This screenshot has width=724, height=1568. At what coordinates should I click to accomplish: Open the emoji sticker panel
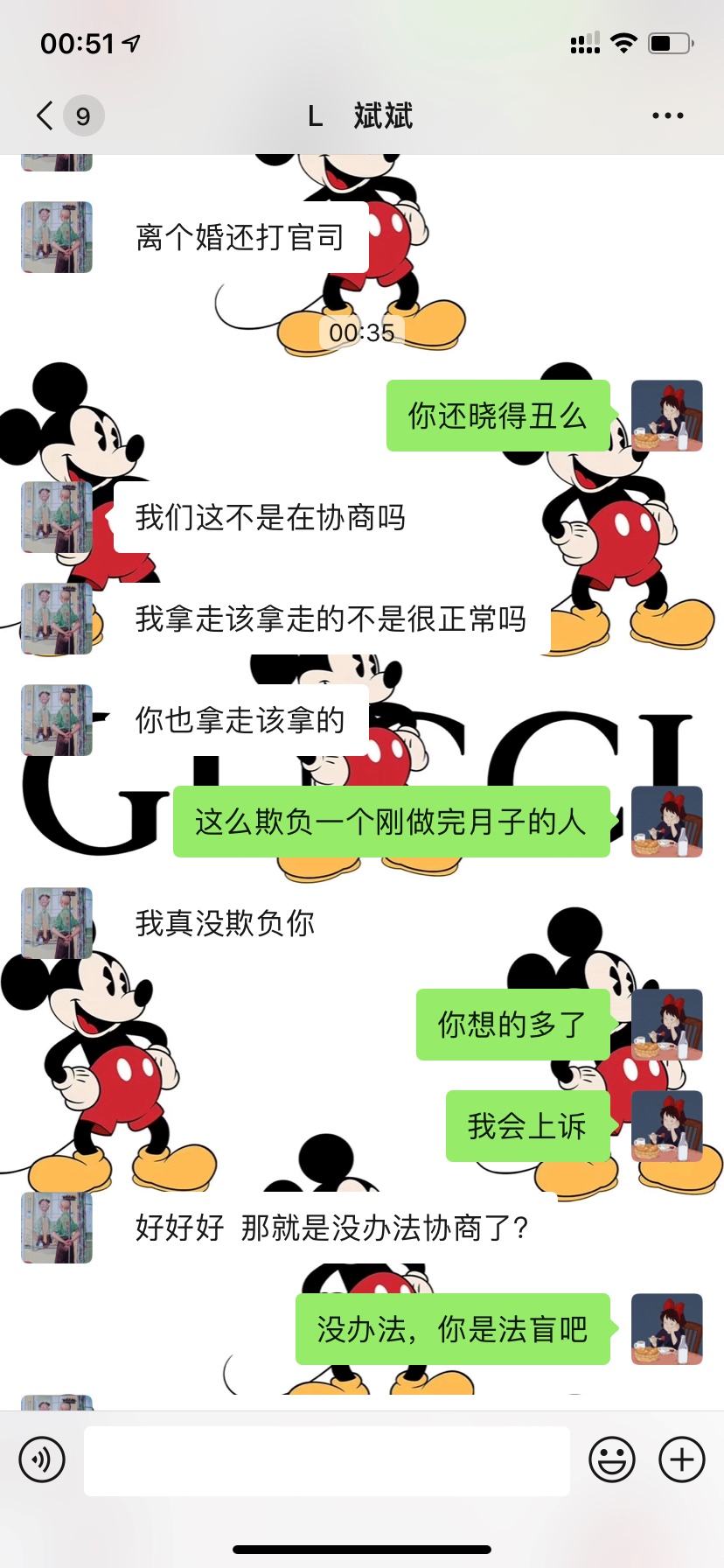[x=611, y=1459]
